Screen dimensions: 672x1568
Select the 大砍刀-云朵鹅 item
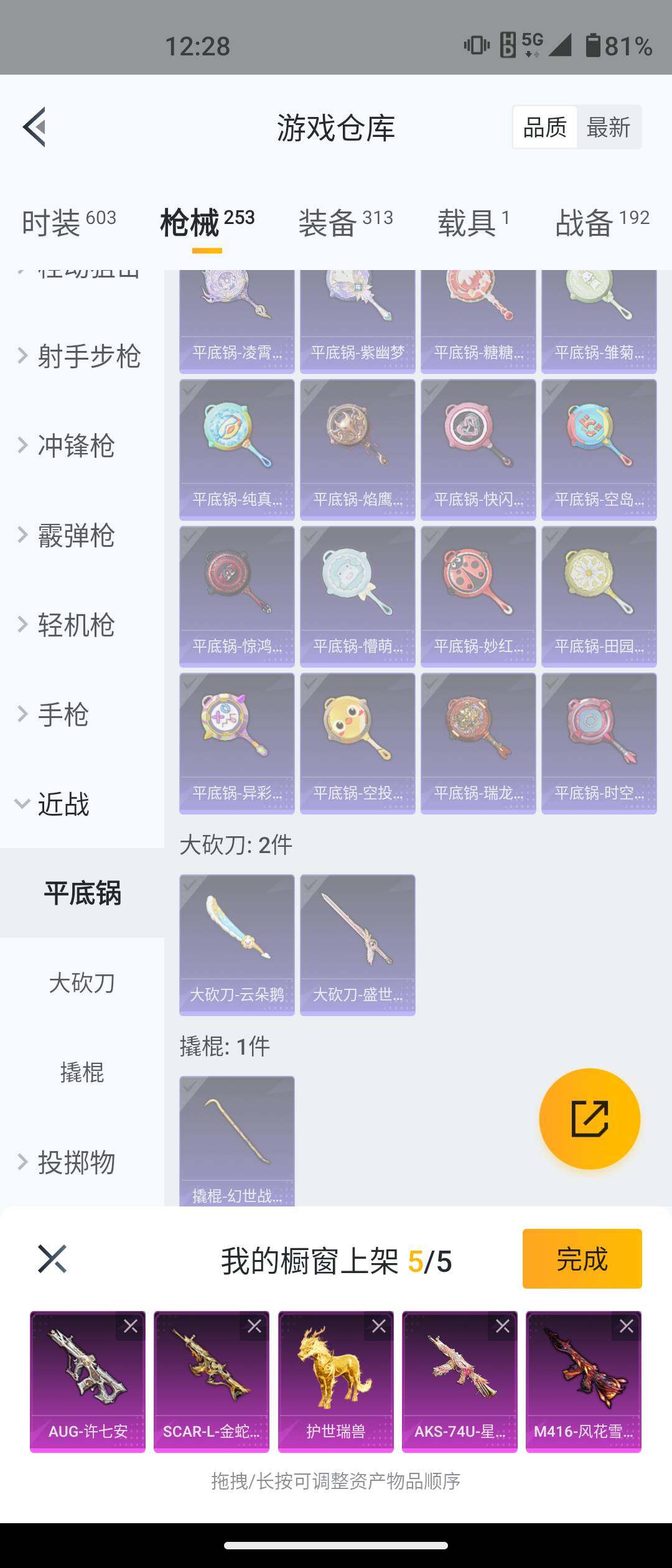237,944
